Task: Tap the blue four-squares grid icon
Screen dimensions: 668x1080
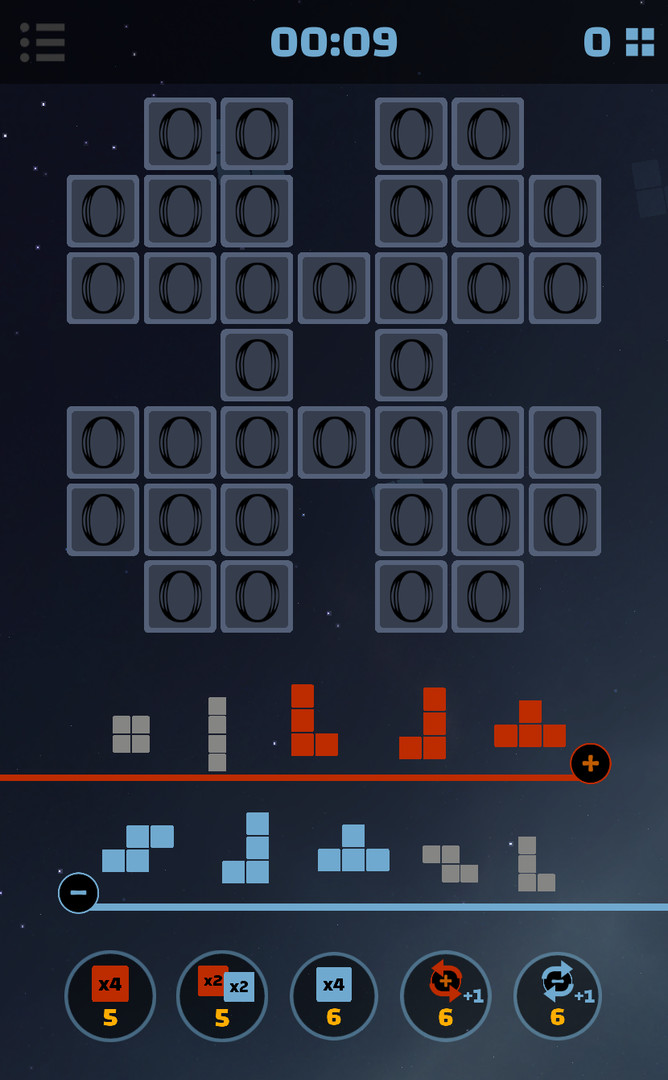Action: coord(640,42)
